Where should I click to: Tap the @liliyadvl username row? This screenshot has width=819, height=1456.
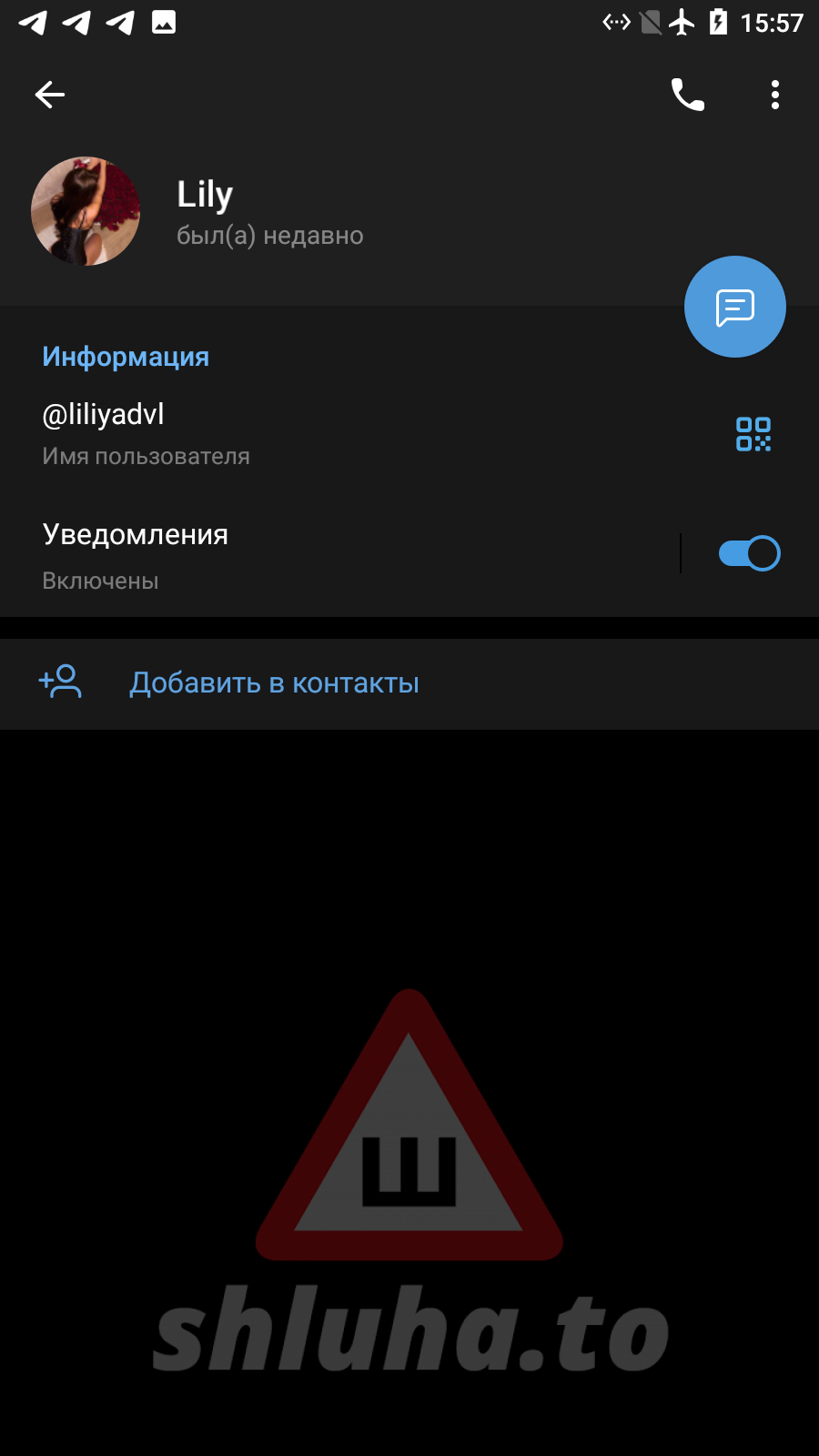tap(273, 433)
